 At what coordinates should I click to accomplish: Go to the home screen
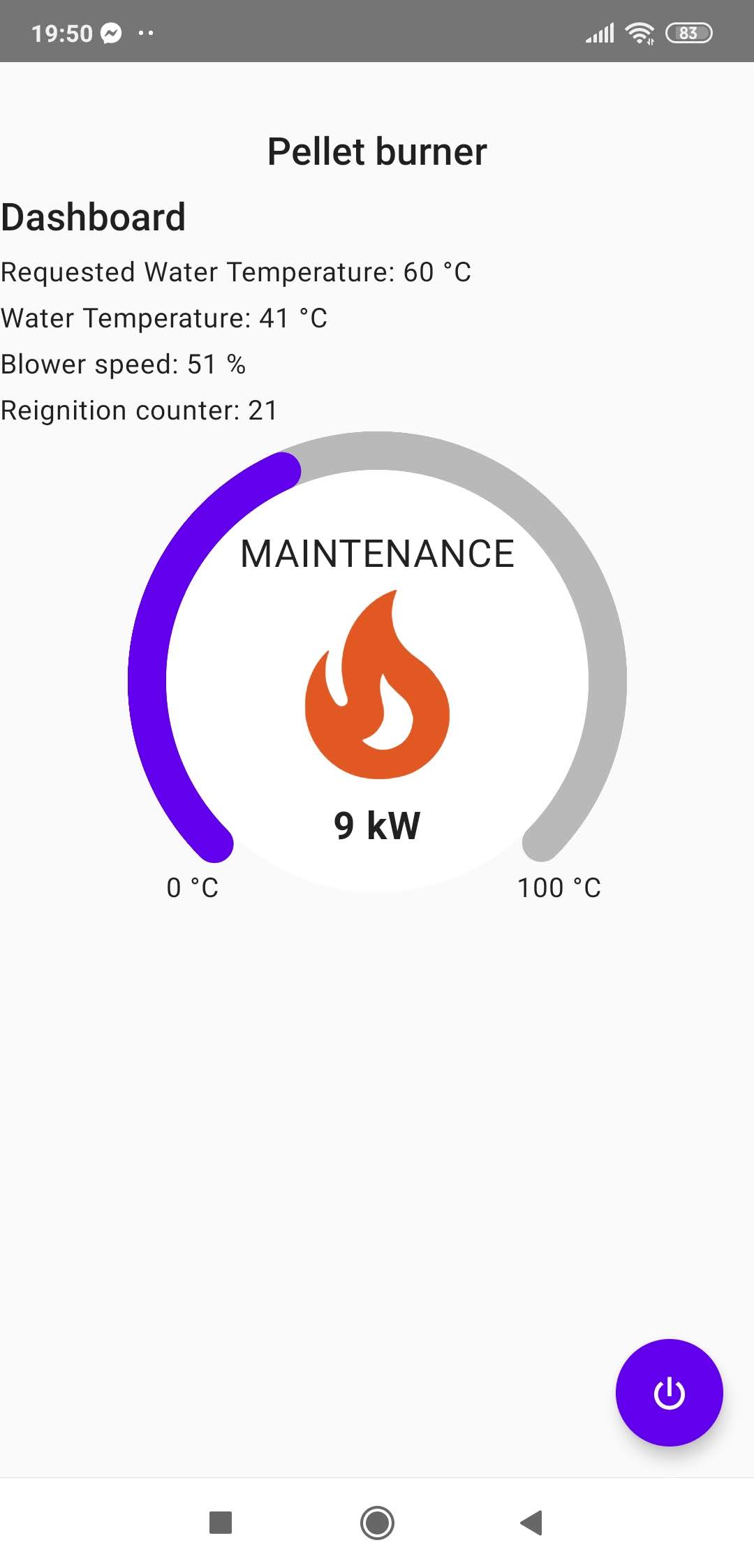(x=377, y=1523)
